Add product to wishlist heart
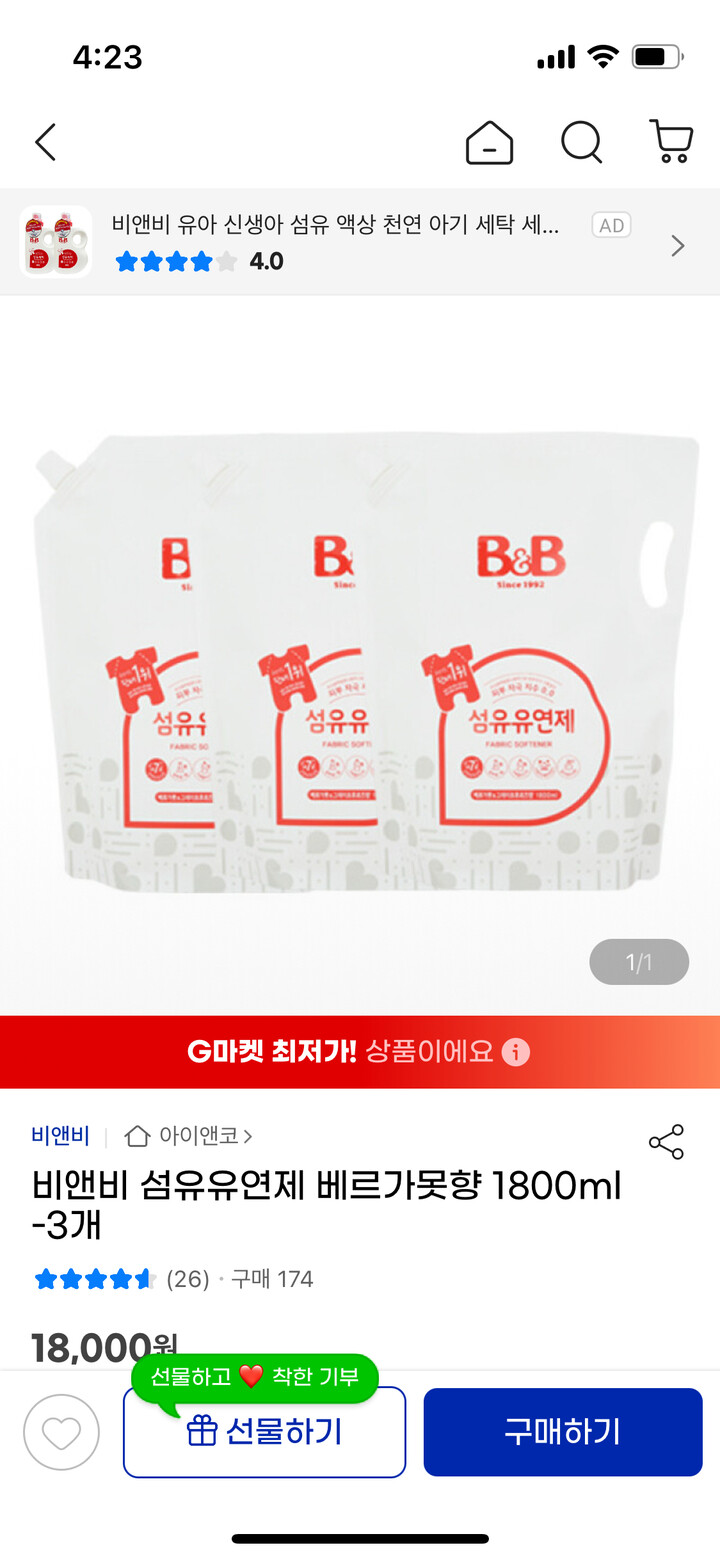Screen dimensions: 720x1559 (61, 1433)
